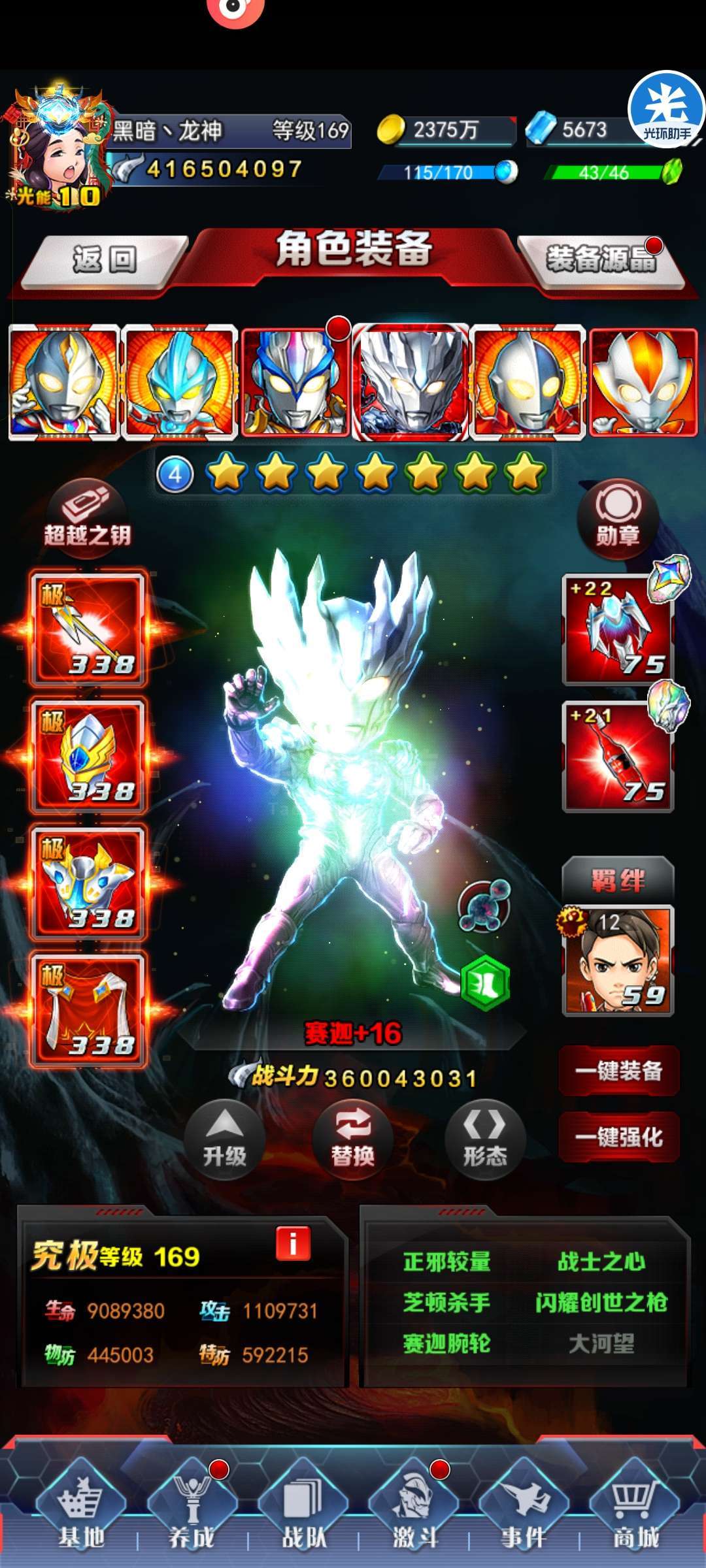Open the 形态 form button
The height and width of the screenshot is (1568, 706).
485,1139
